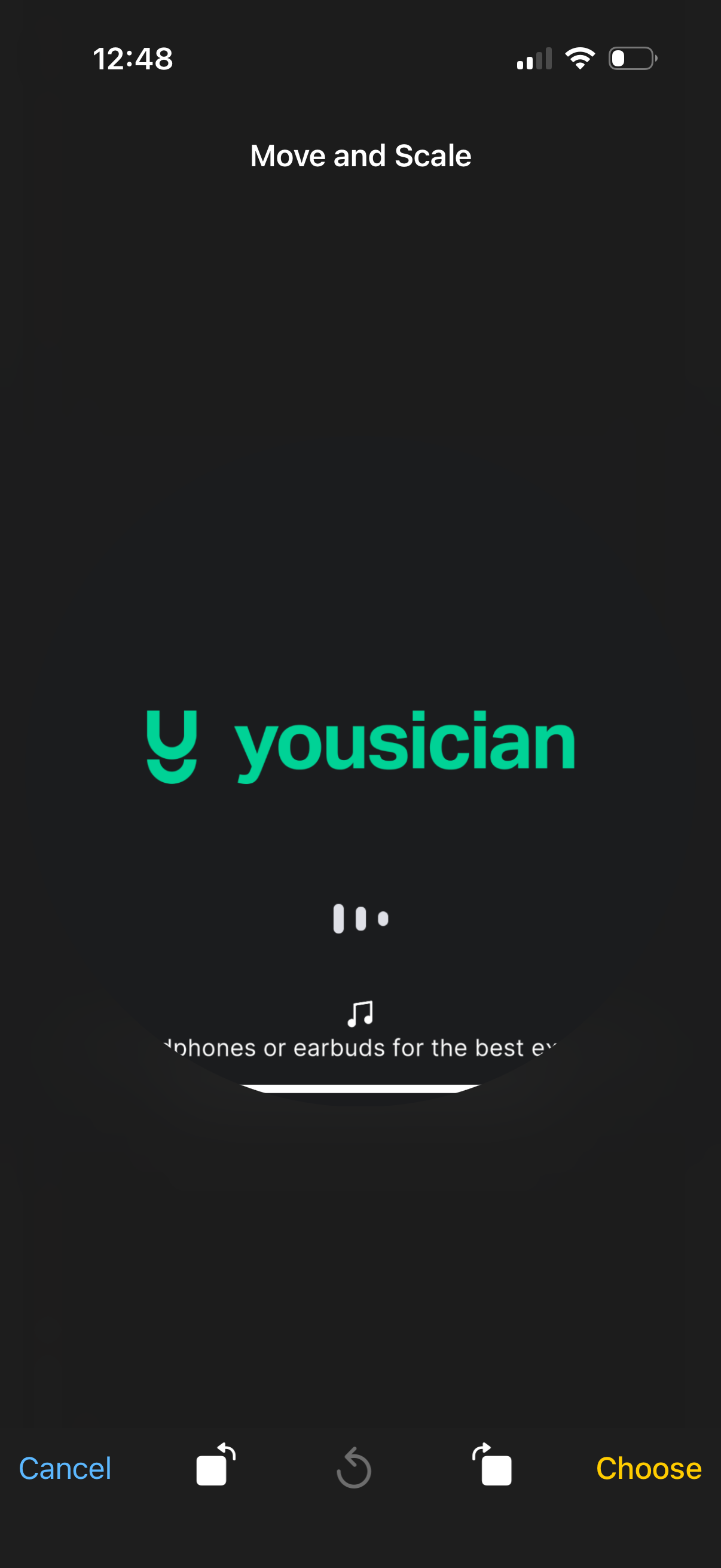Confirm selection with Choose

[x=648, y=1468]
